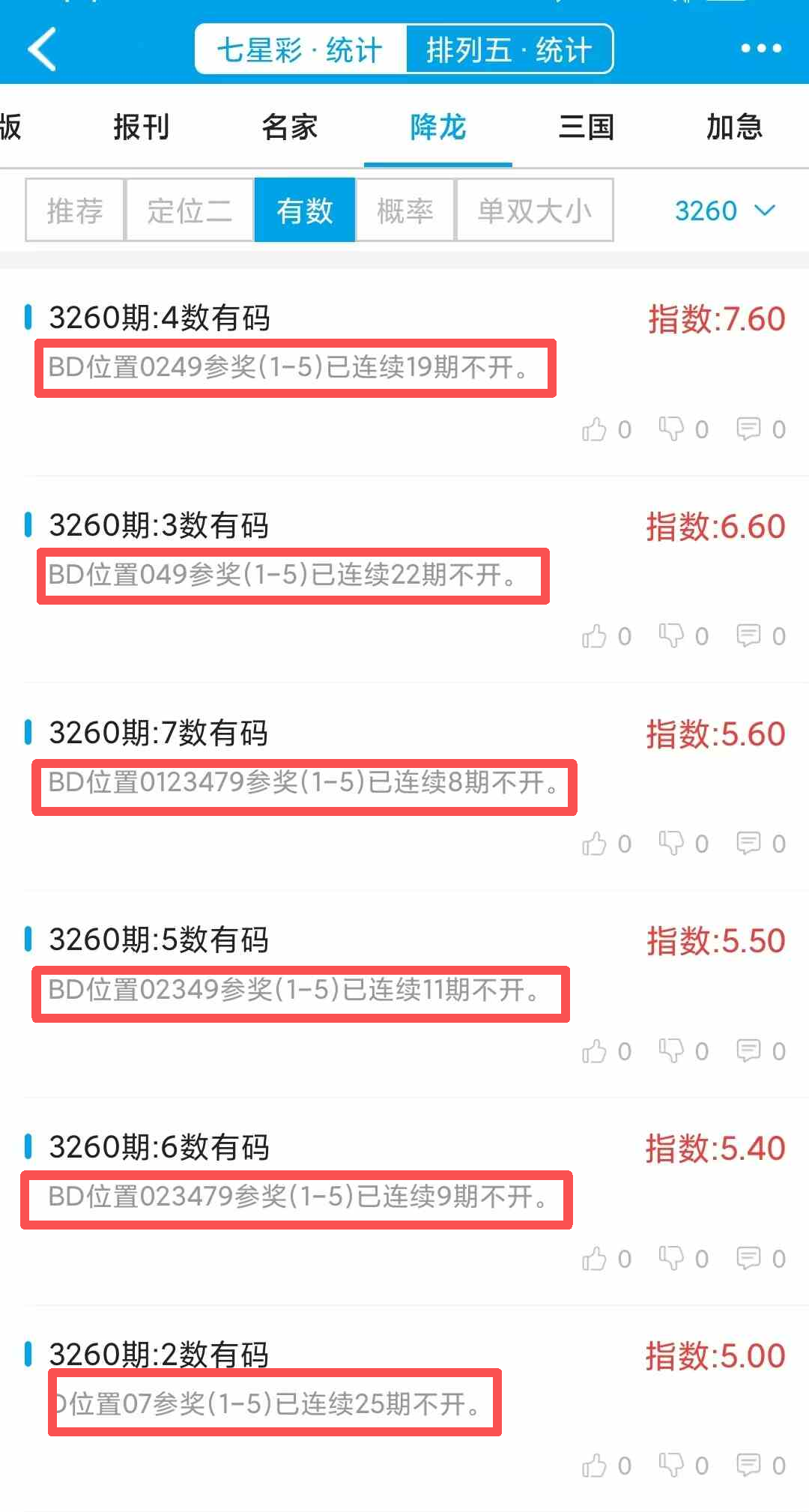This screenshot has height=1512, width=809.
Task: Select the 推荐 filter
Action: [75, 211]
